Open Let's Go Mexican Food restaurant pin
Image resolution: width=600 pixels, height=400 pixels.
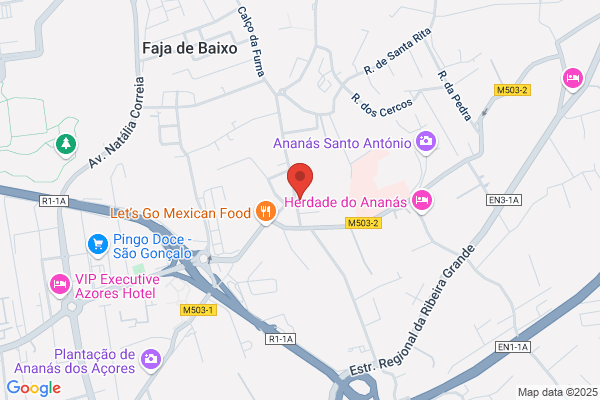point(266,212)
